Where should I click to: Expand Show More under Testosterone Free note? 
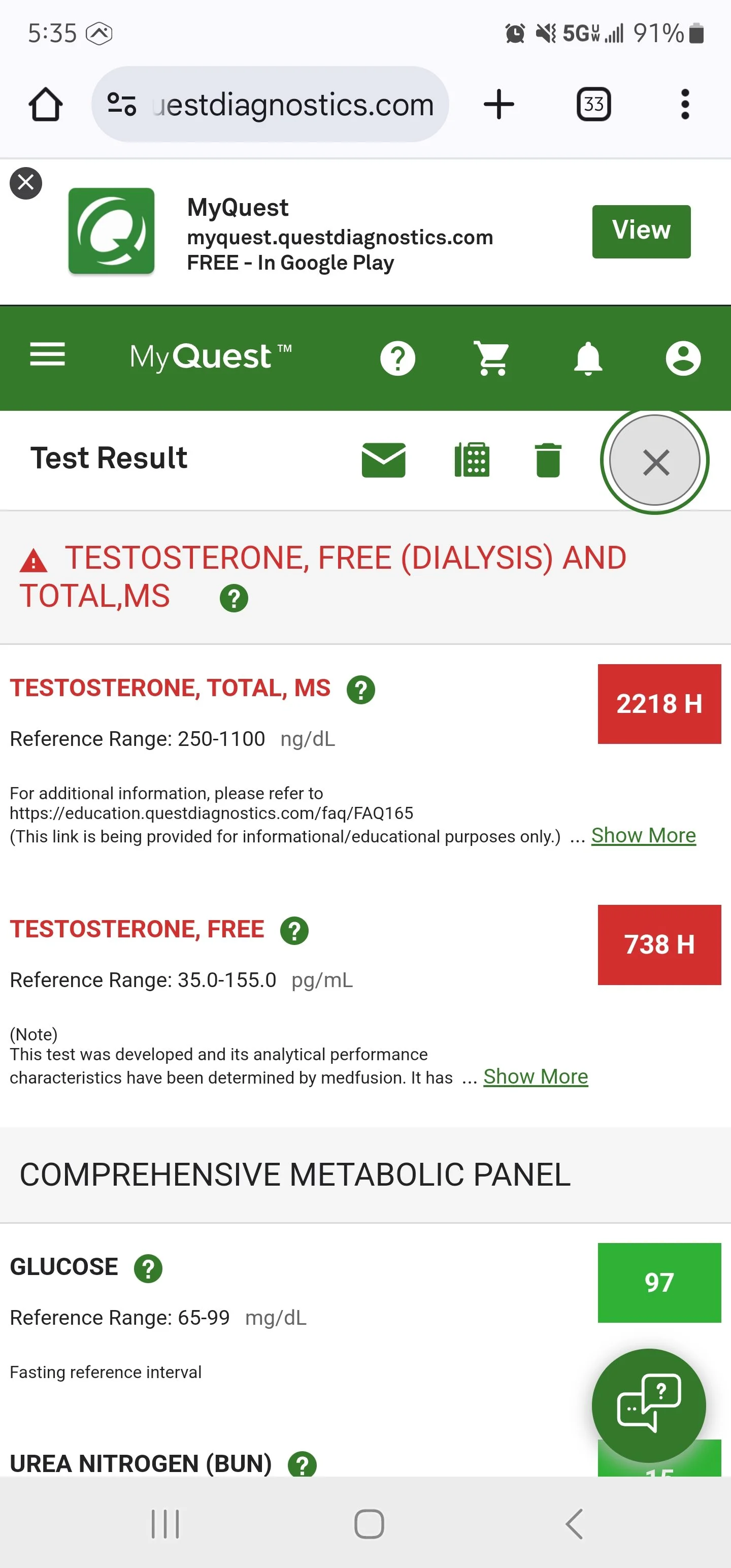pyautogui.click(x=535, y=1076)
